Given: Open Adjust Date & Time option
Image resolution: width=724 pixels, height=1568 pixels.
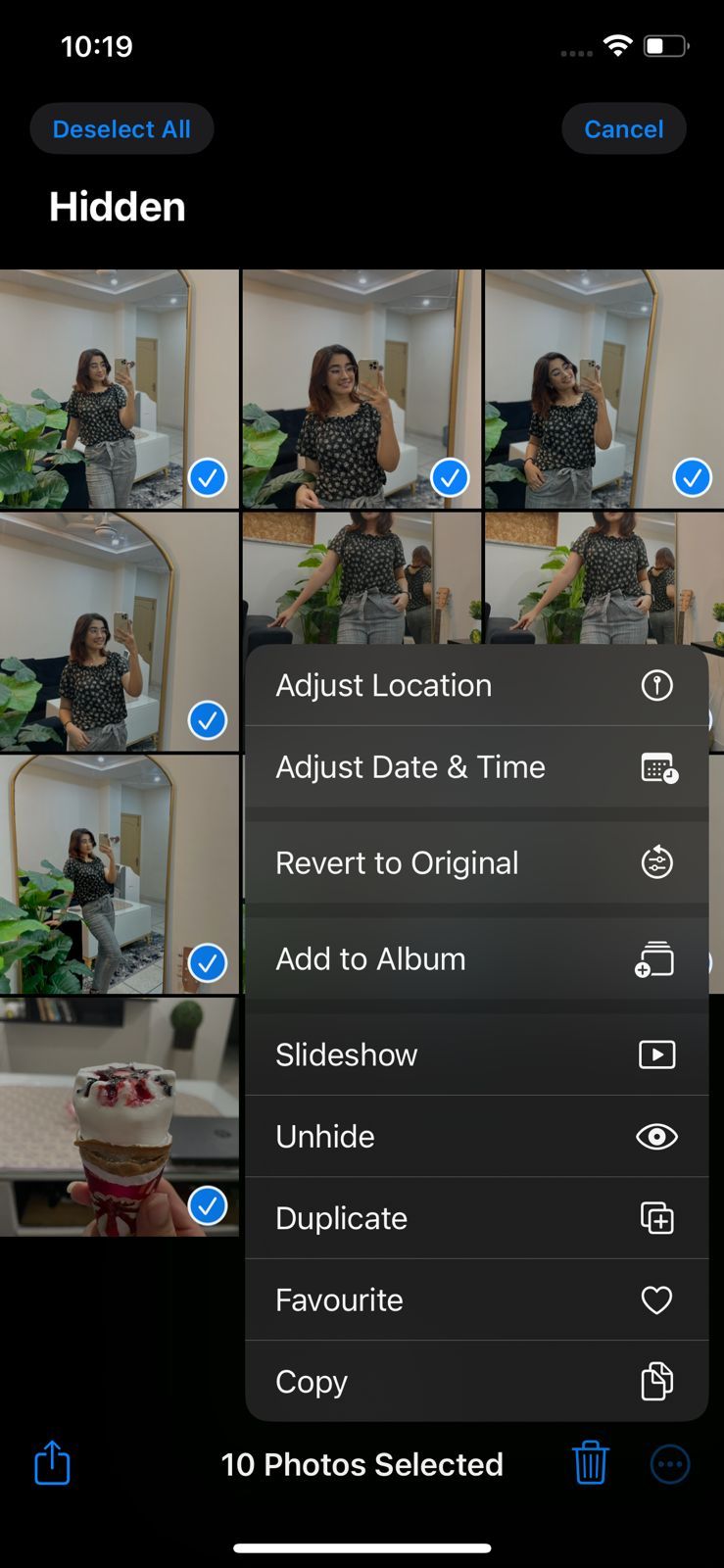Looking at the screenshot, I should pos(476,766).
